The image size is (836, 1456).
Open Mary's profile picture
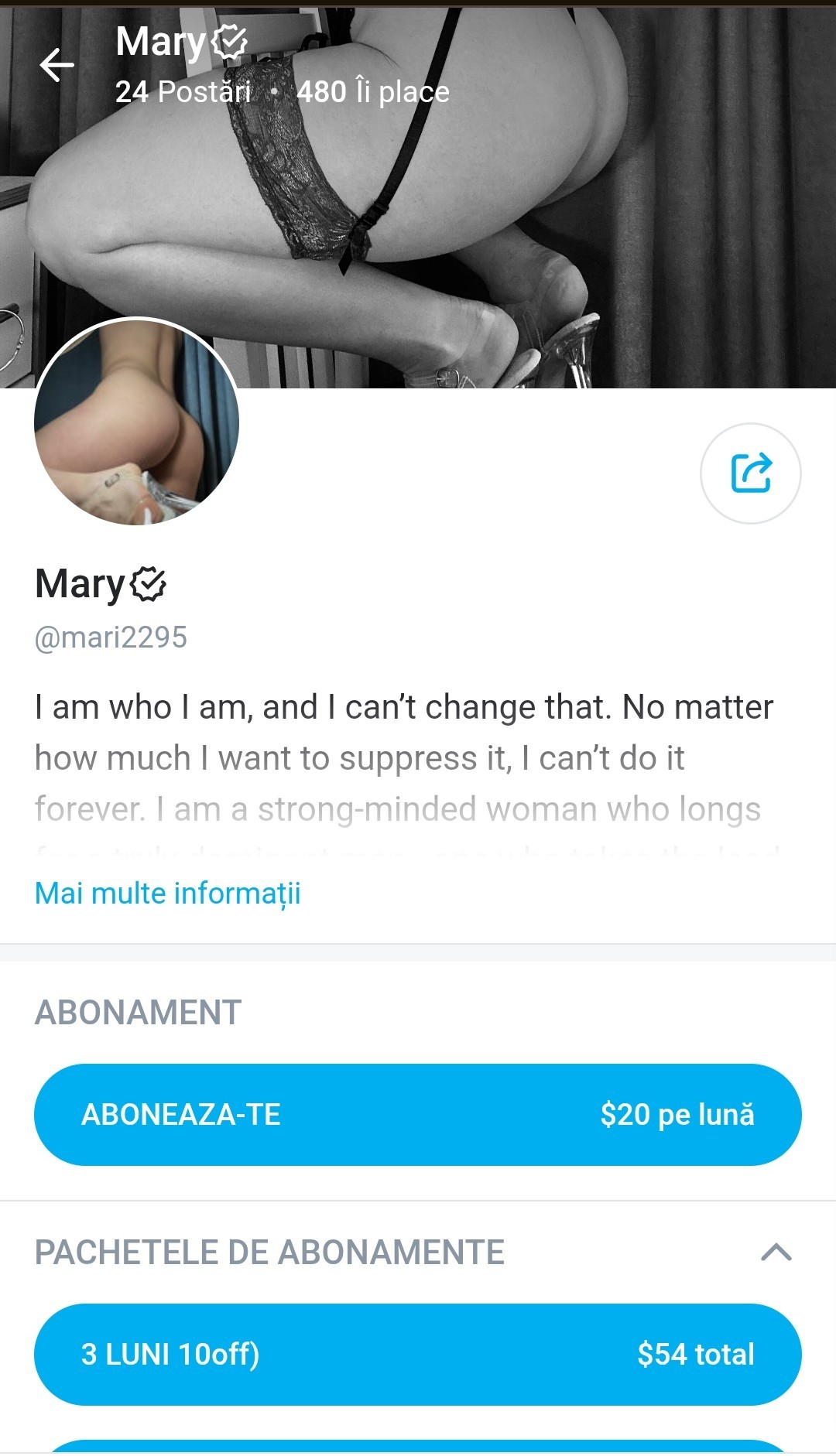(x=137, y=422)
